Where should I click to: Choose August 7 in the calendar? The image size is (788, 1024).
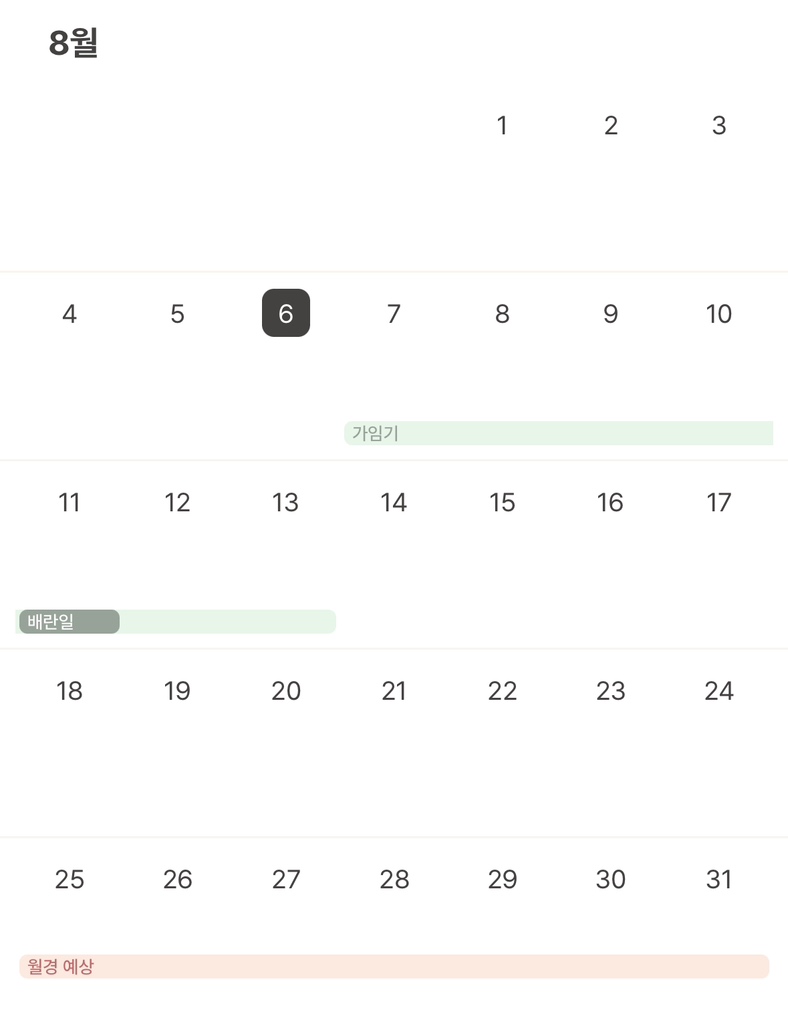(394, 314)
